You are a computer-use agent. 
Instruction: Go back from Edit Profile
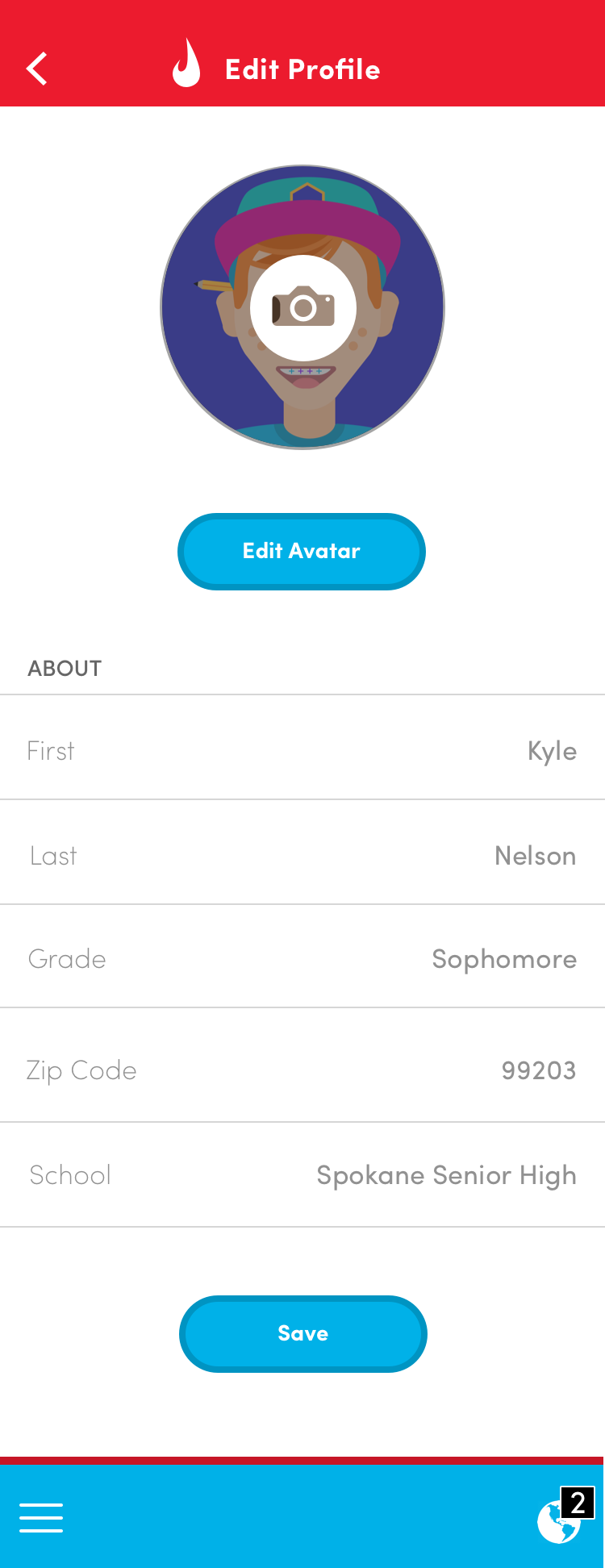pyautogui.click(x=37, y=69)
